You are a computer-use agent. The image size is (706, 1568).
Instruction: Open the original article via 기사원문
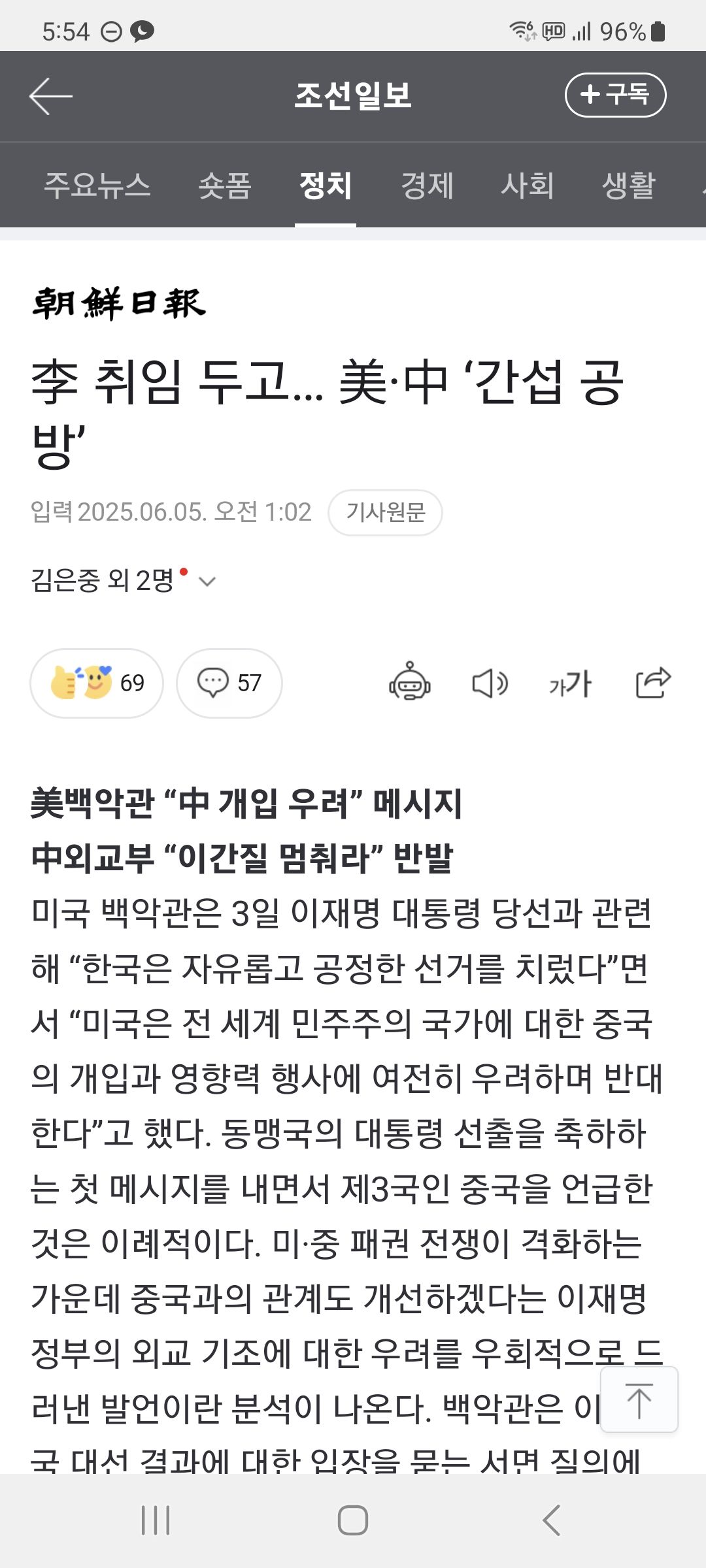(385, 513)
